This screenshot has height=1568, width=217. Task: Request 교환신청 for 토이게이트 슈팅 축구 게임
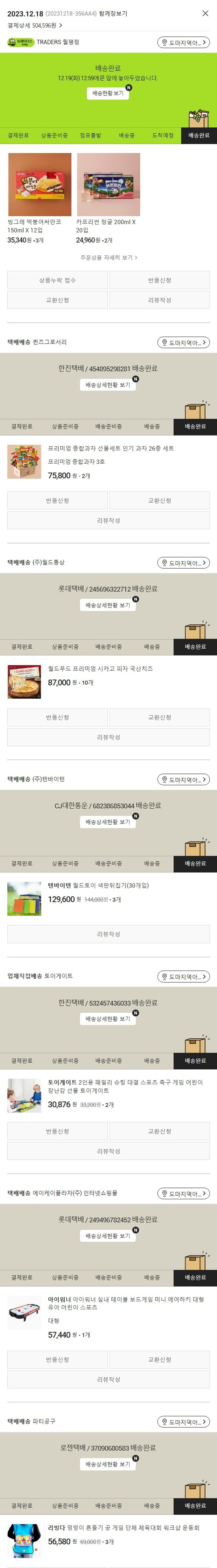(159, 1131)
